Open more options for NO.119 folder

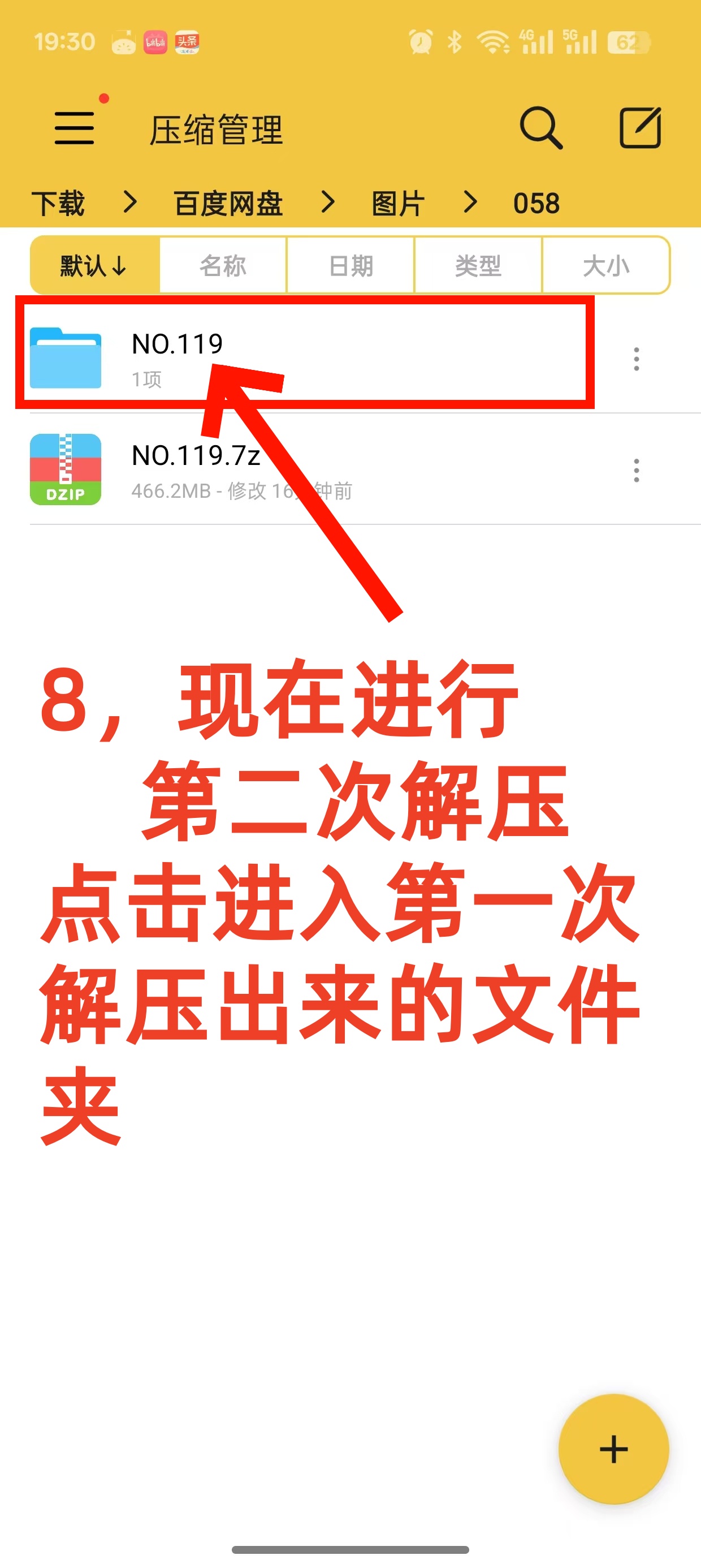(637, 359)
